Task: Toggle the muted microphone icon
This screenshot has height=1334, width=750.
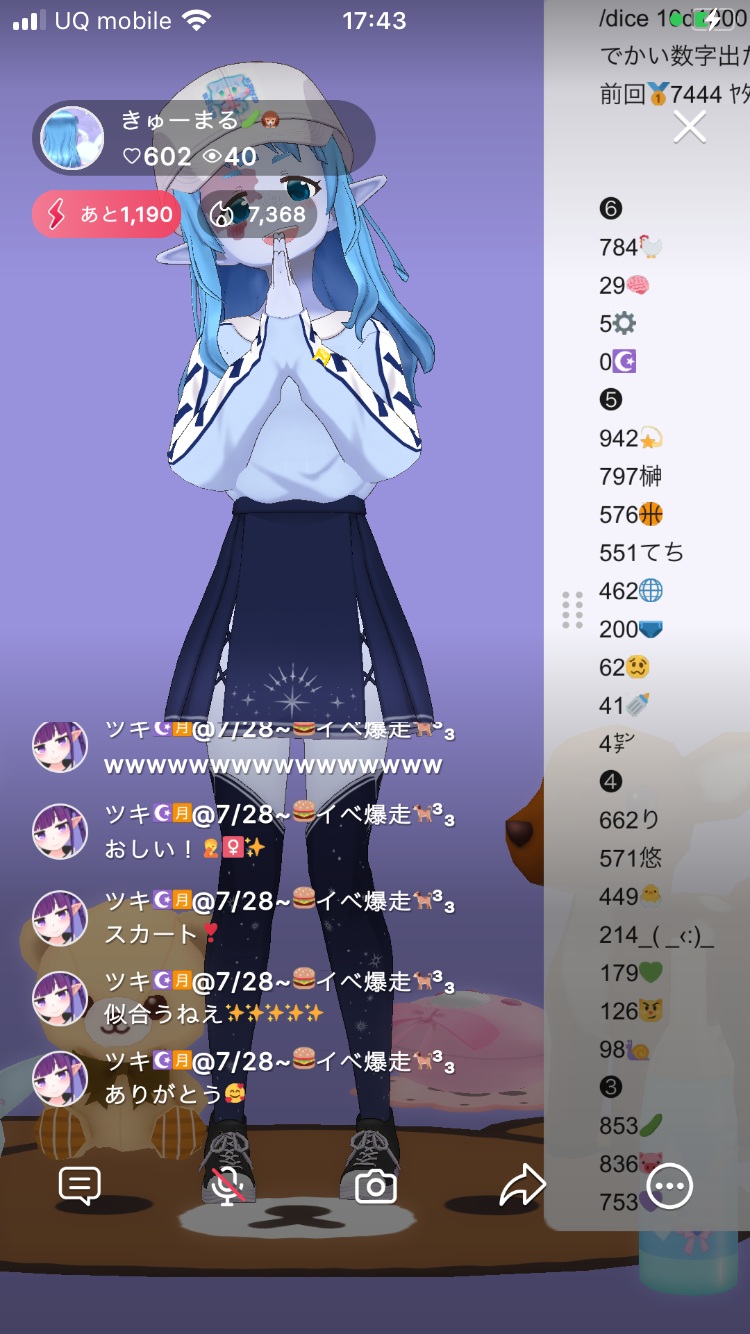Action: pyautogui.click(x=228, y=1186)
